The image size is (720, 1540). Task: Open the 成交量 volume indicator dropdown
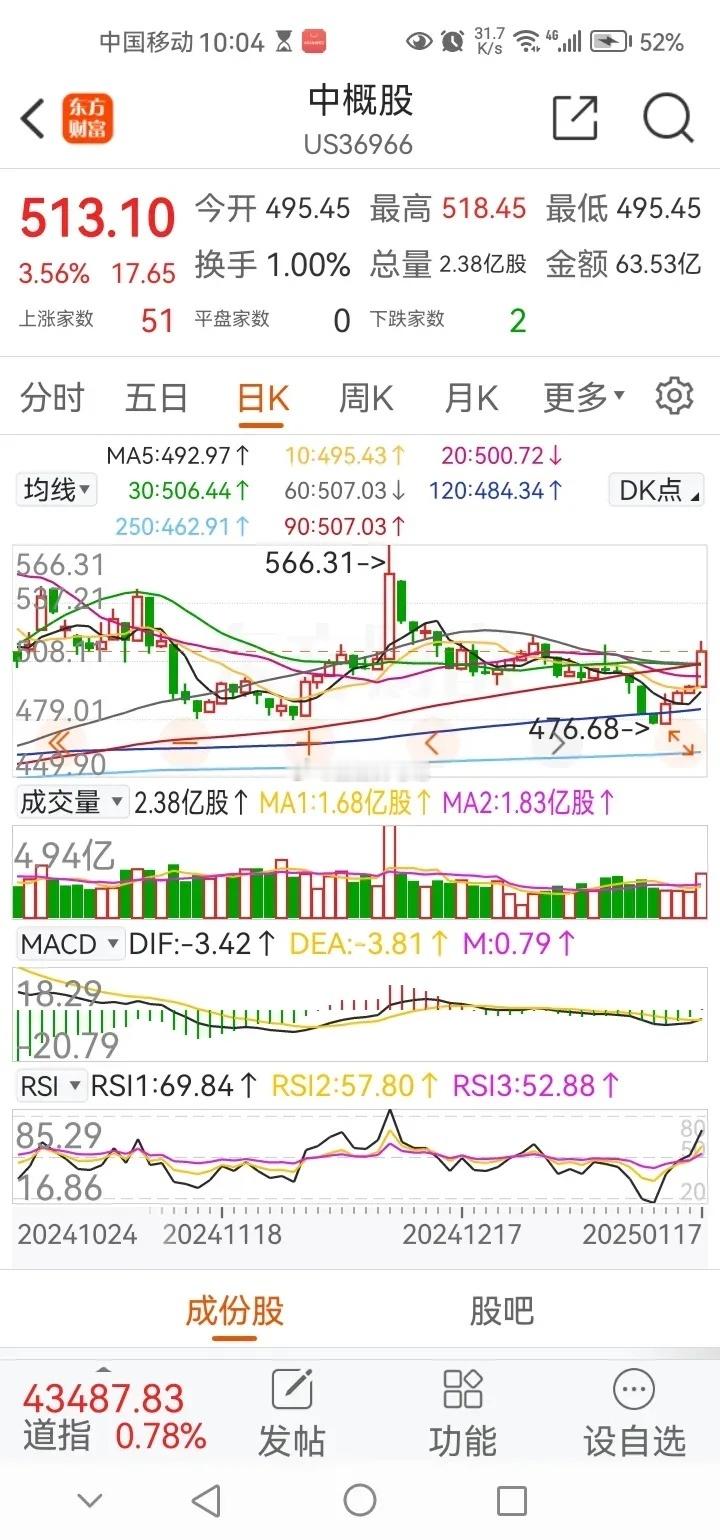(67, 800)
